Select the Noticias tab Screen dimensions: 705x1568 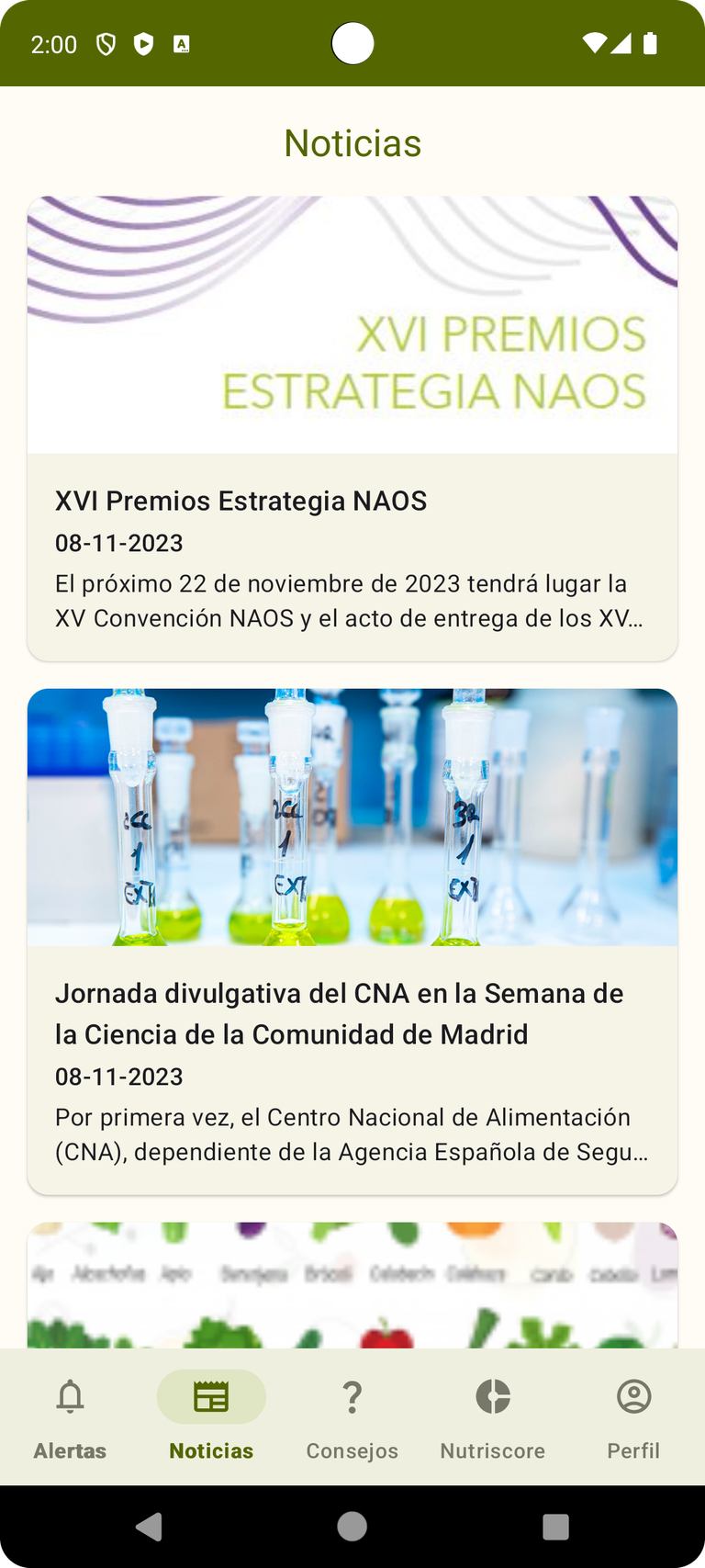(x=211, y=1417)
